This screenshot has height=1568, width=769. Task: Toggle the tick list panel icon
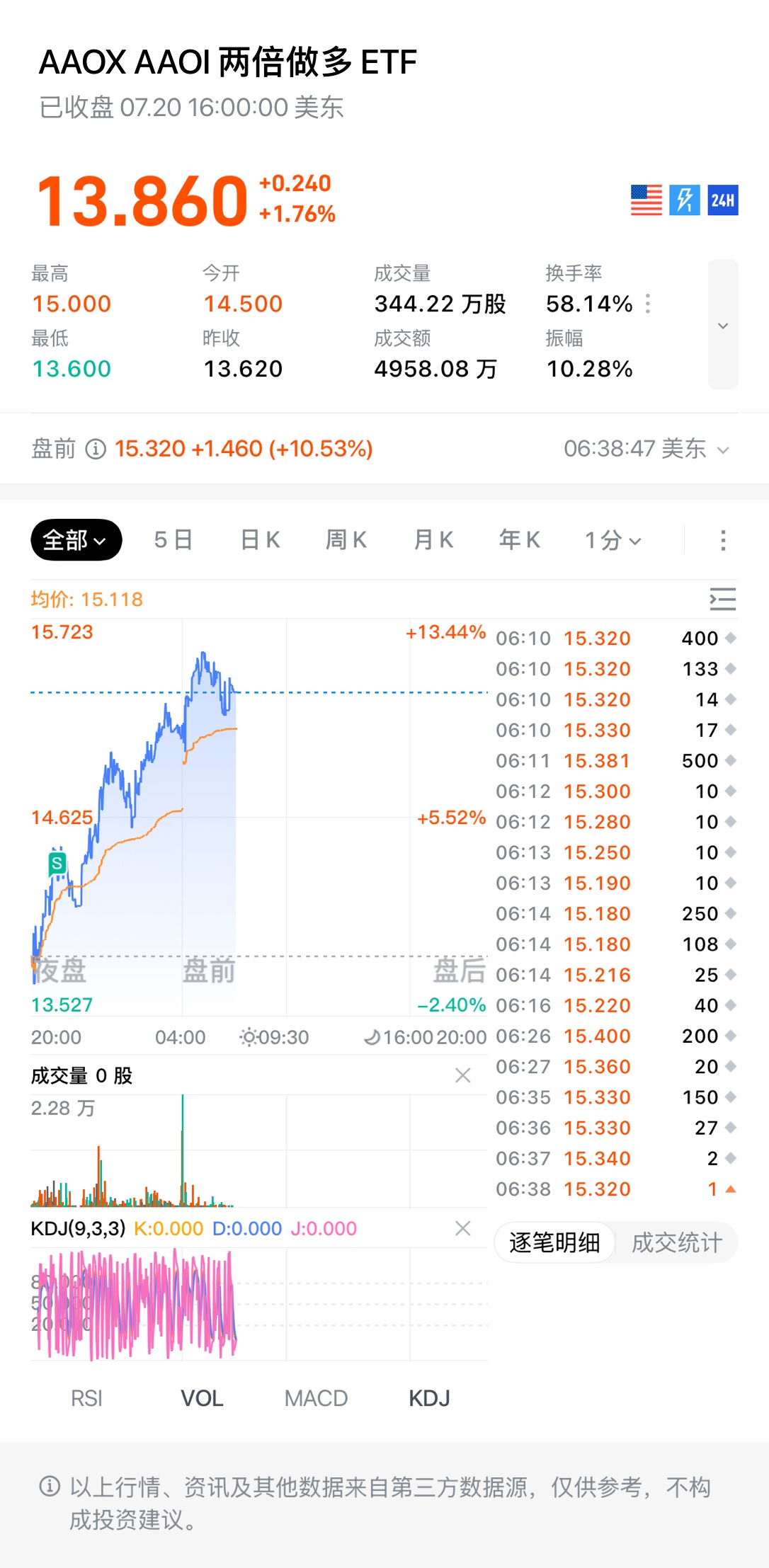tap(723, 599)
